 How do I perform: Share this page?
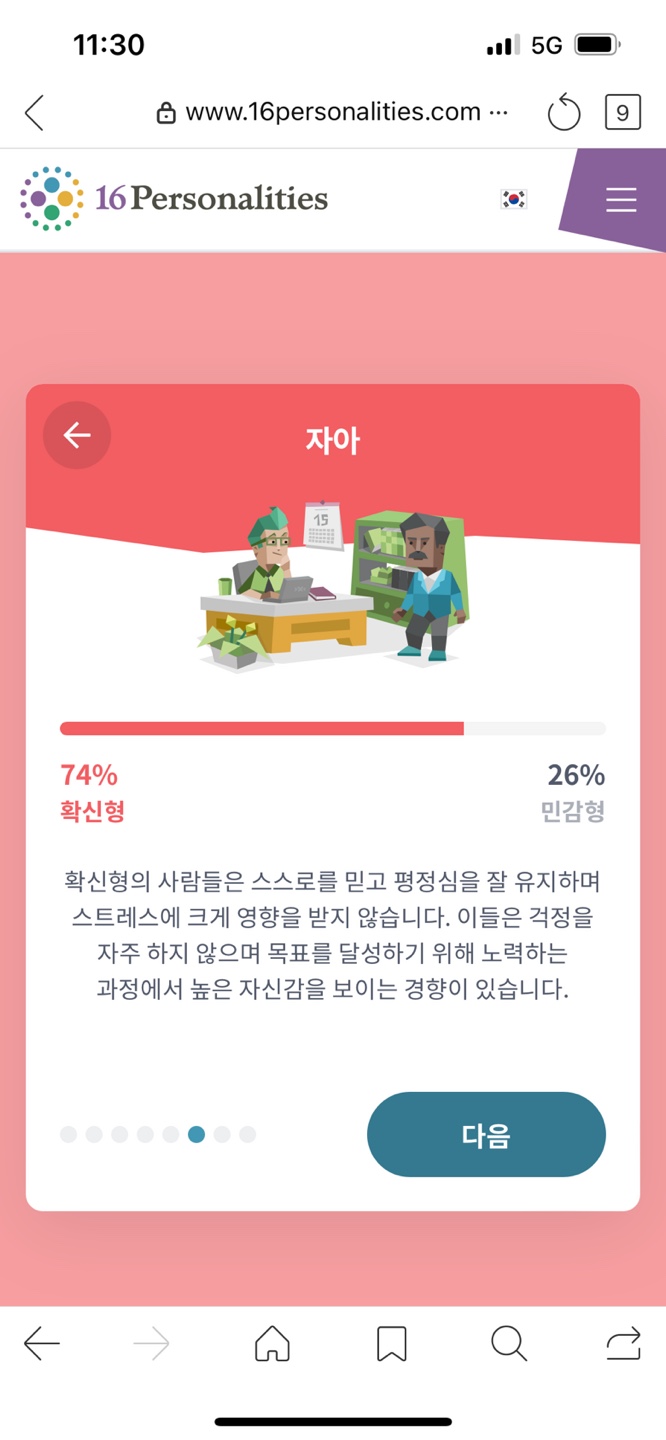point(624,1345)
